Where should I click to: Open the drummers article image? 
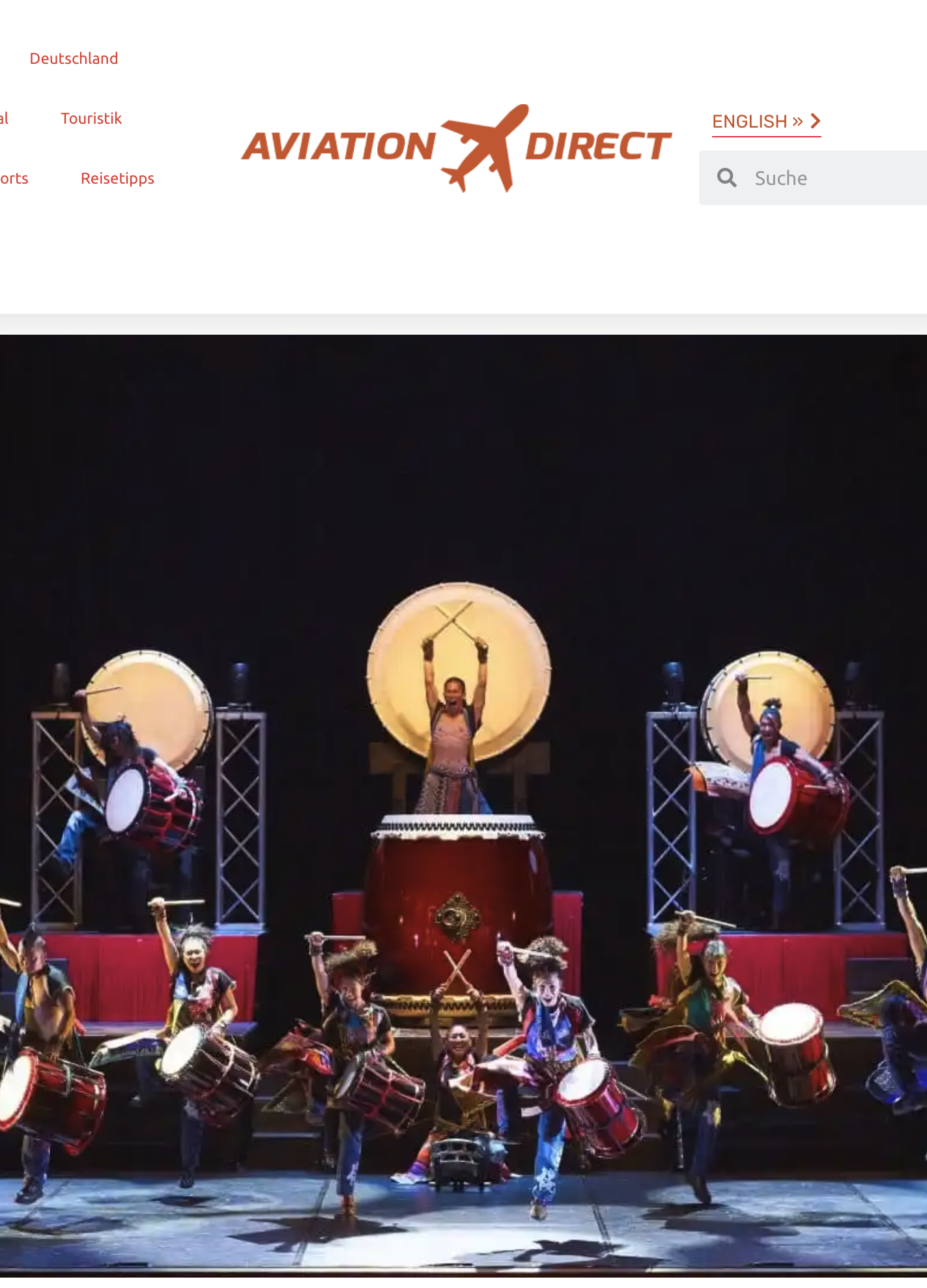tap(463, 801)
